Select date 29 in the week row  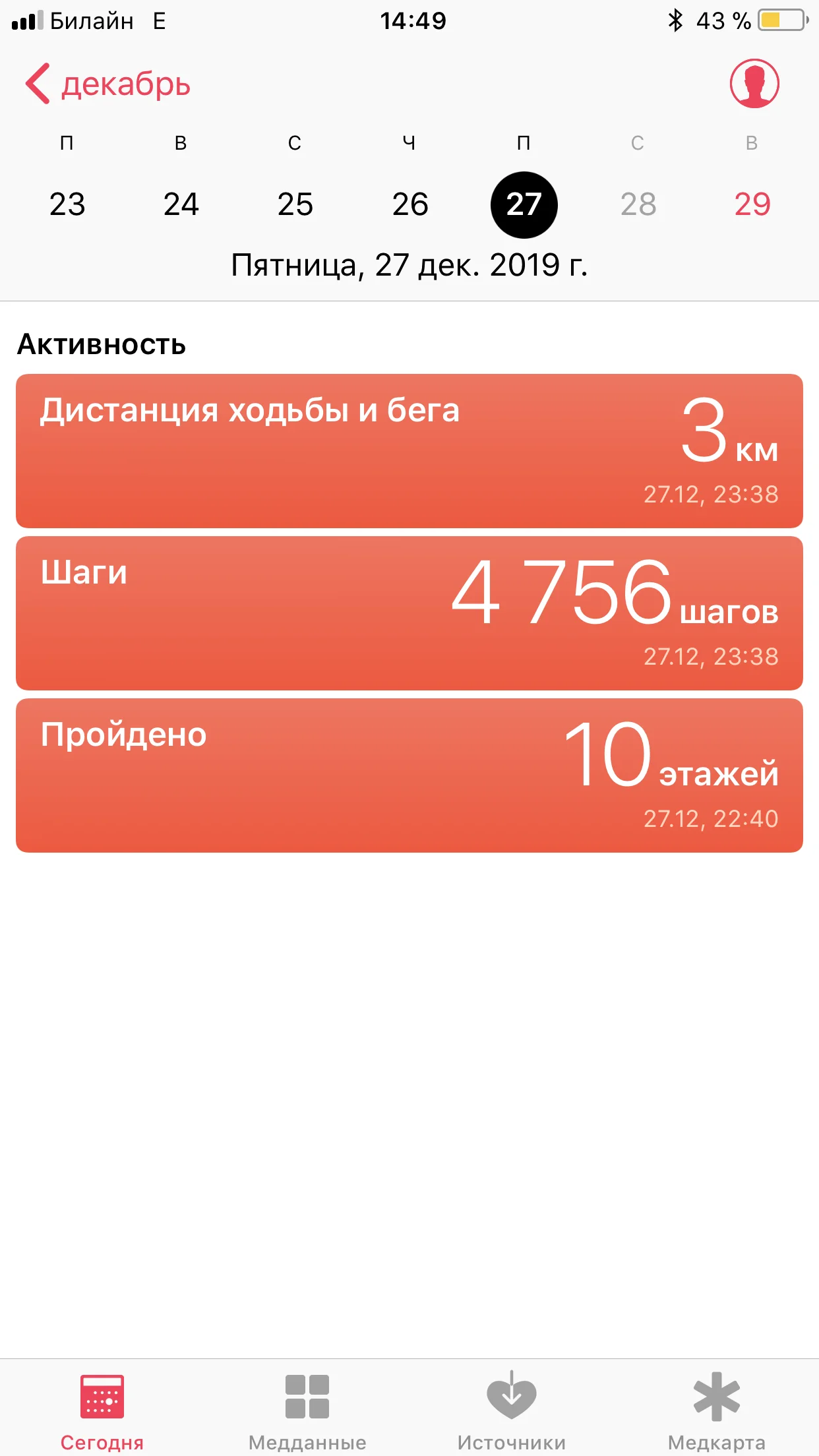coord(752,204)
